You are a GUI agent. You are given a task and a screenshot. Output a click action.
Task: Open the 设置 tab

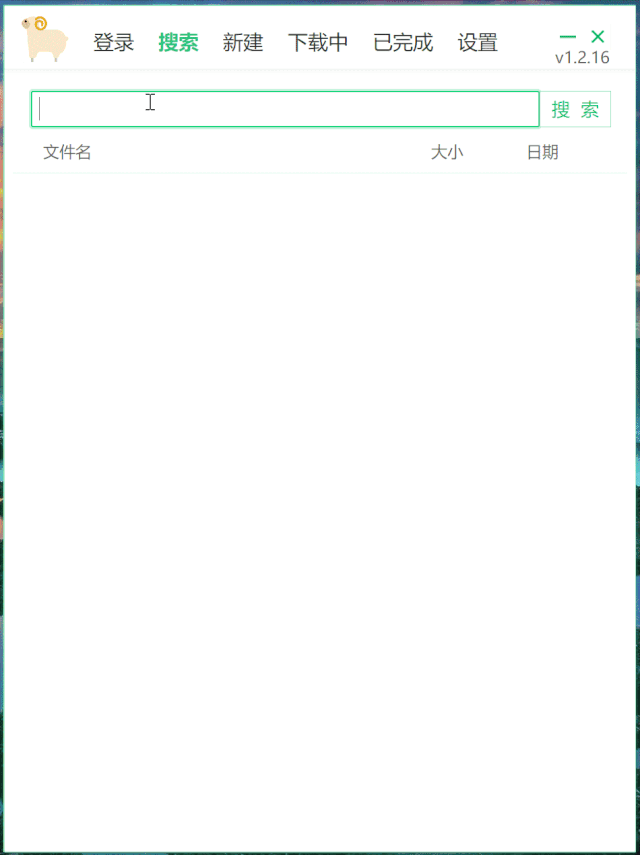click(x=478, y=43)
